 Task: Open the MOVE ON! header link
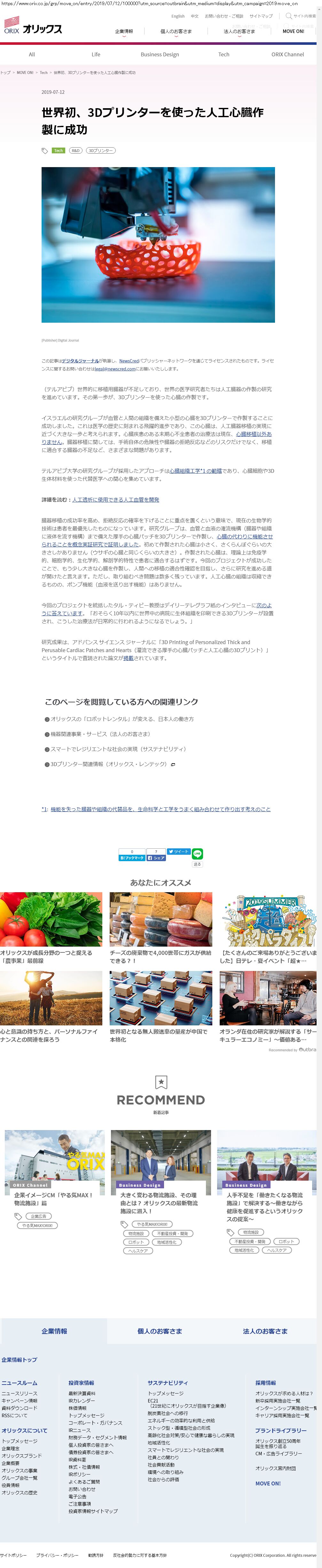293,31
